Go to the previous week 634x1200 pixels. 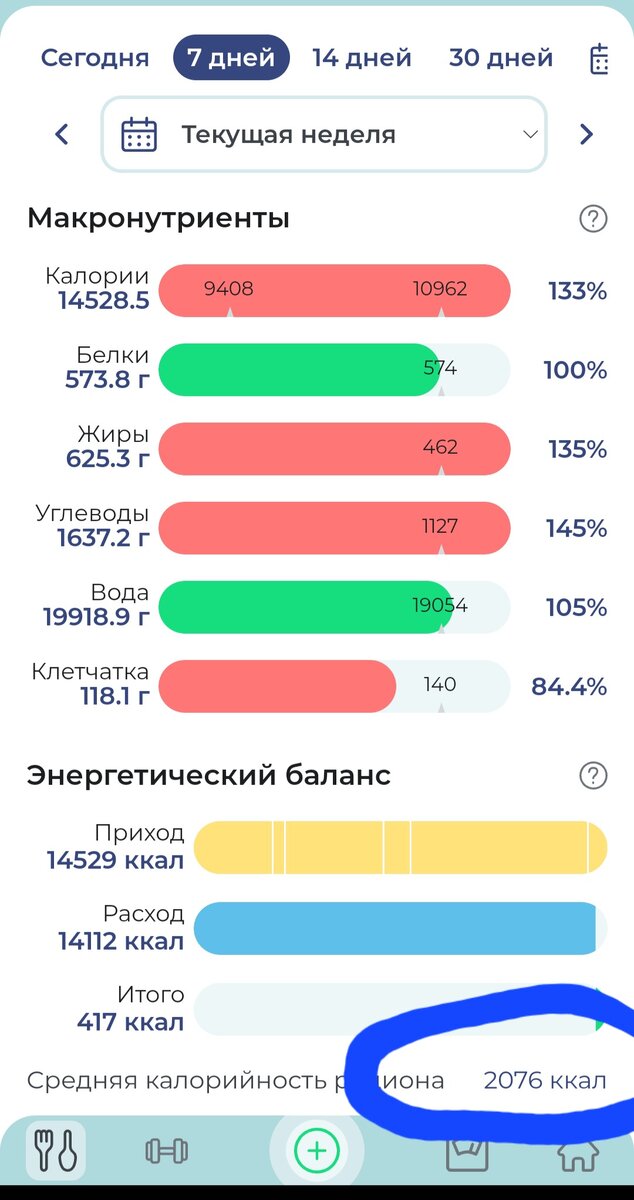[x=62, y=135]
